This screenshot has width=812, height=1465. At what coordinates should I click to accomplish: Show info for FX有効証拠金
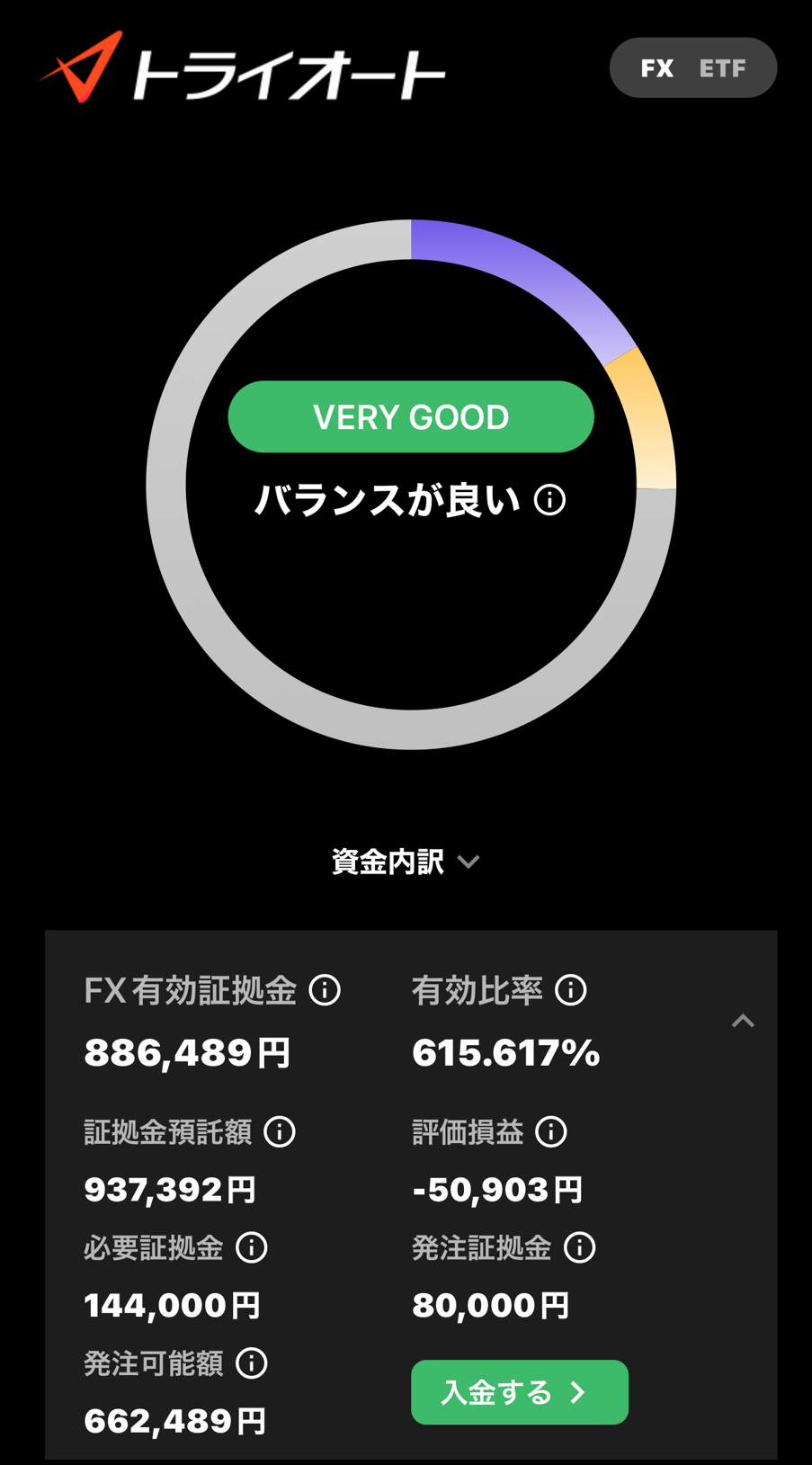[325, 990]
